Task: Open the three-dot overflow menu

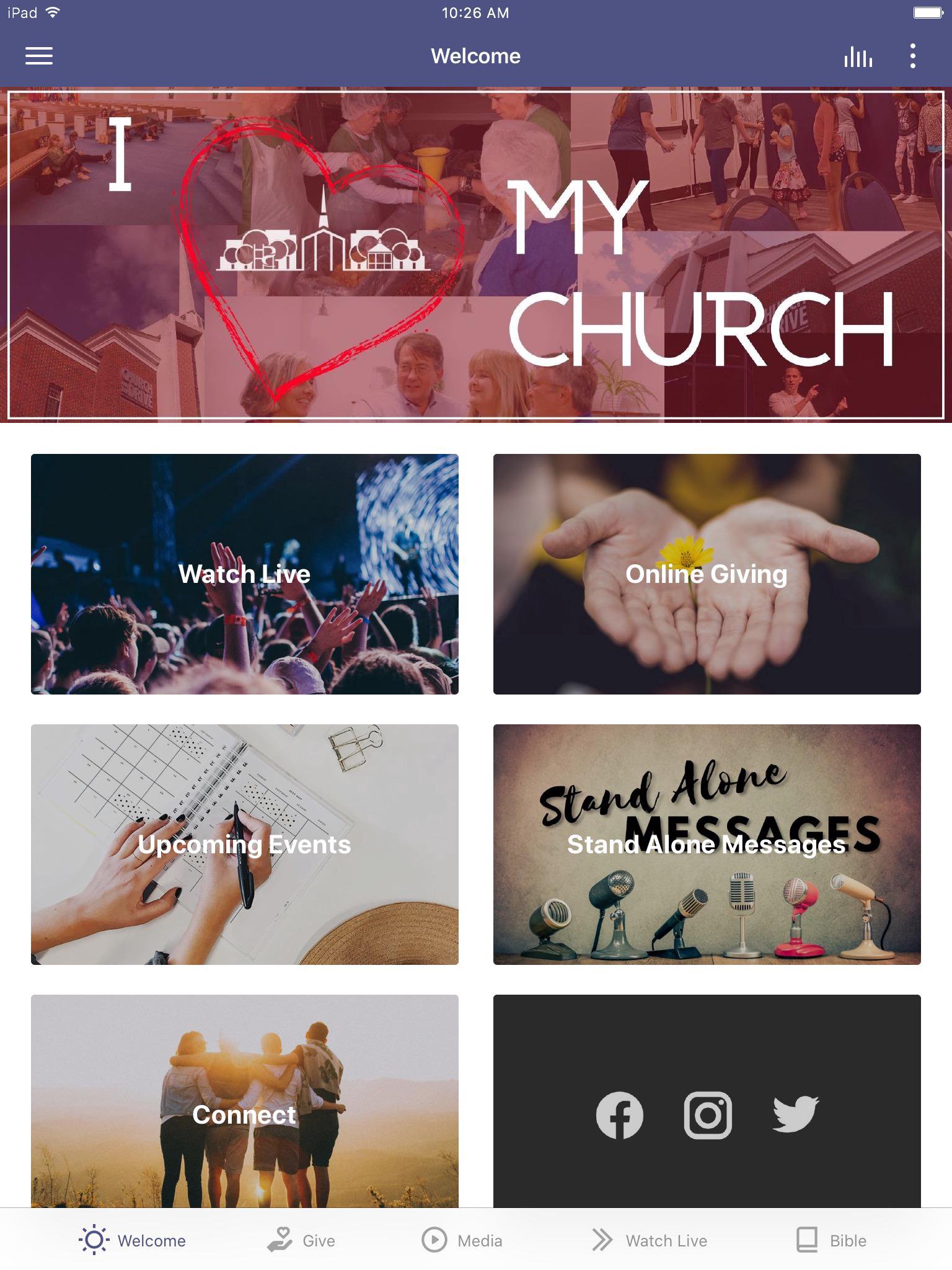Action: coord(912,56)
